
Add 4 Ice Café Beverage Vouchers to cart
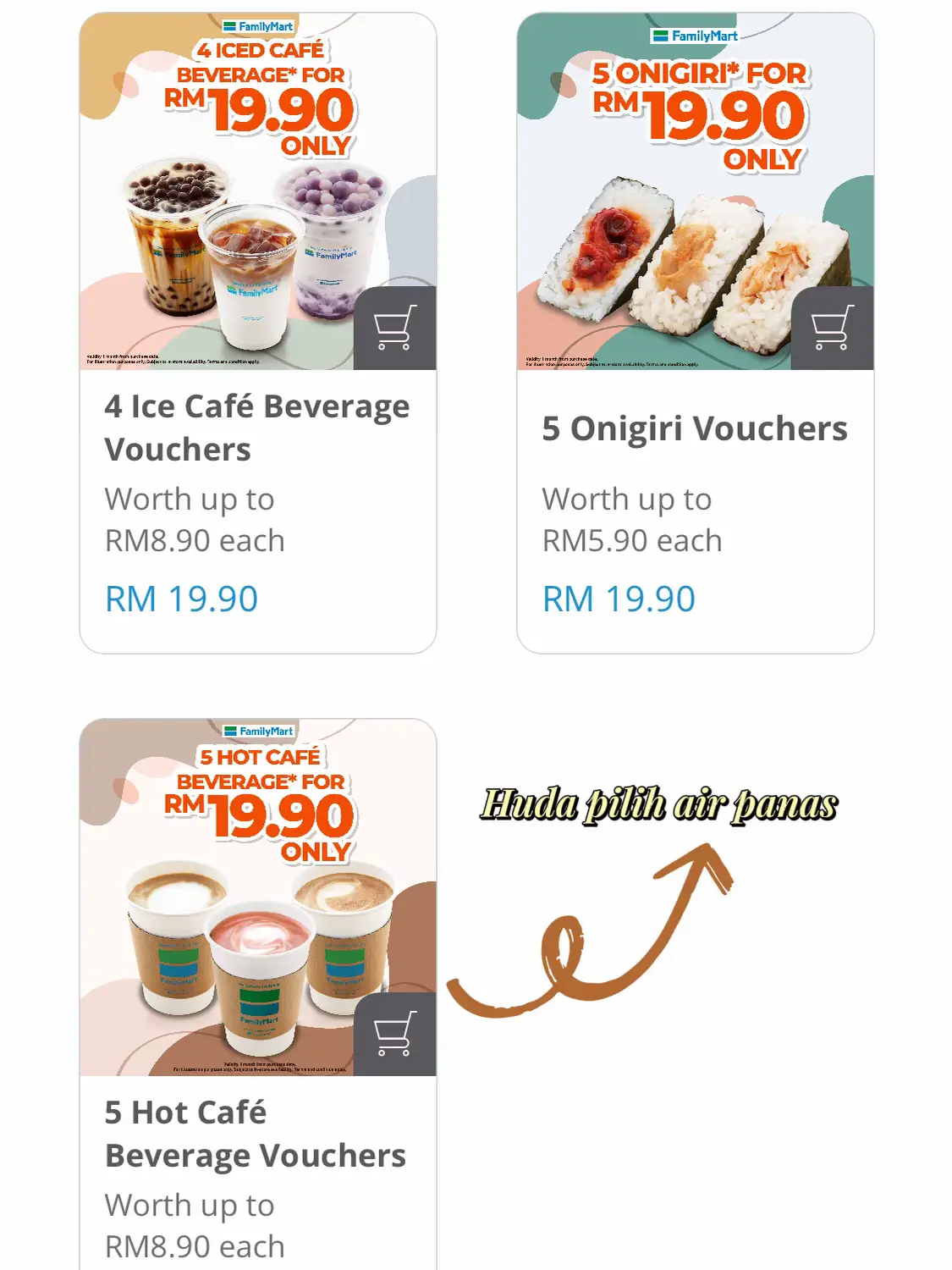click(x=395, y=329)
